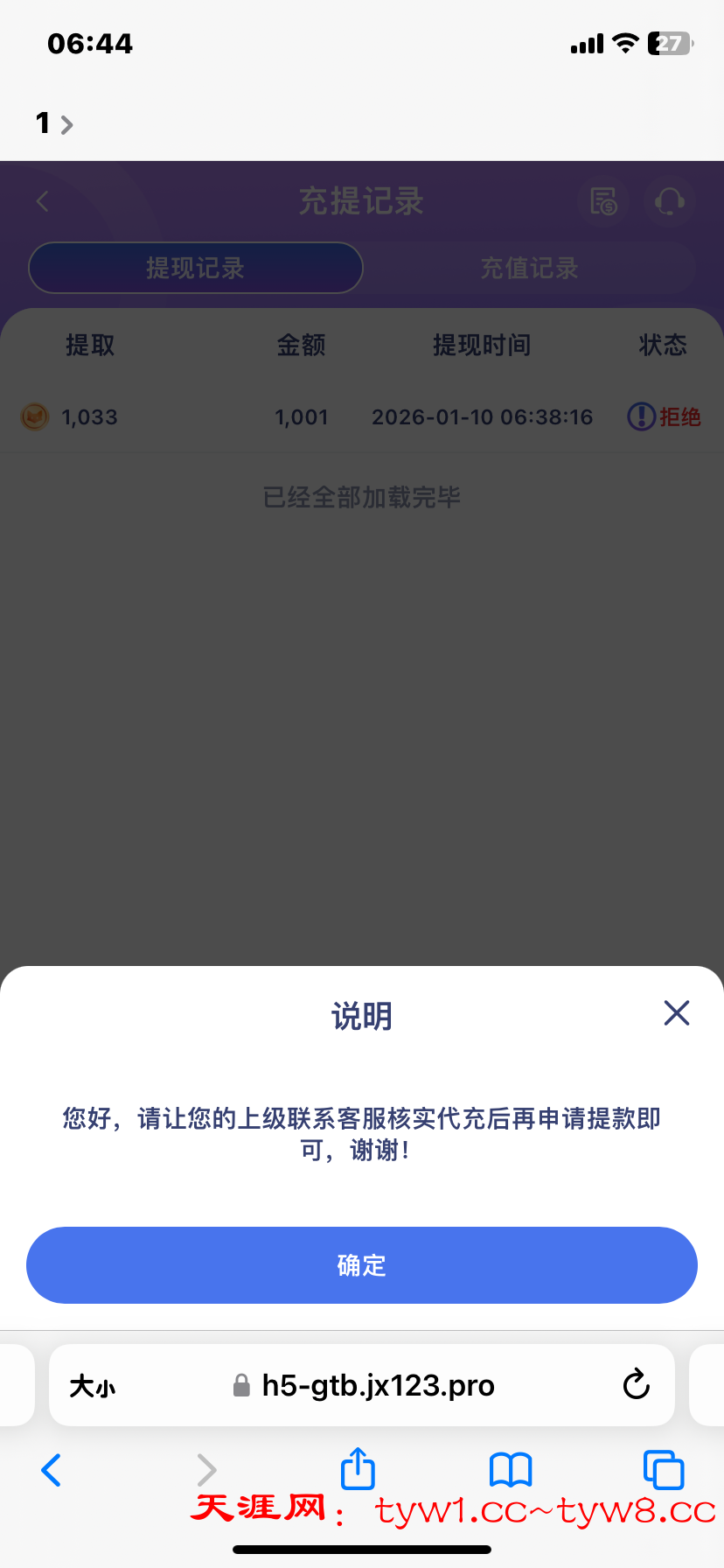Image resolution: width=724 pixels, height=1568 pixels.
Task: Go back in Safari browser
Action: point(52,1470)
